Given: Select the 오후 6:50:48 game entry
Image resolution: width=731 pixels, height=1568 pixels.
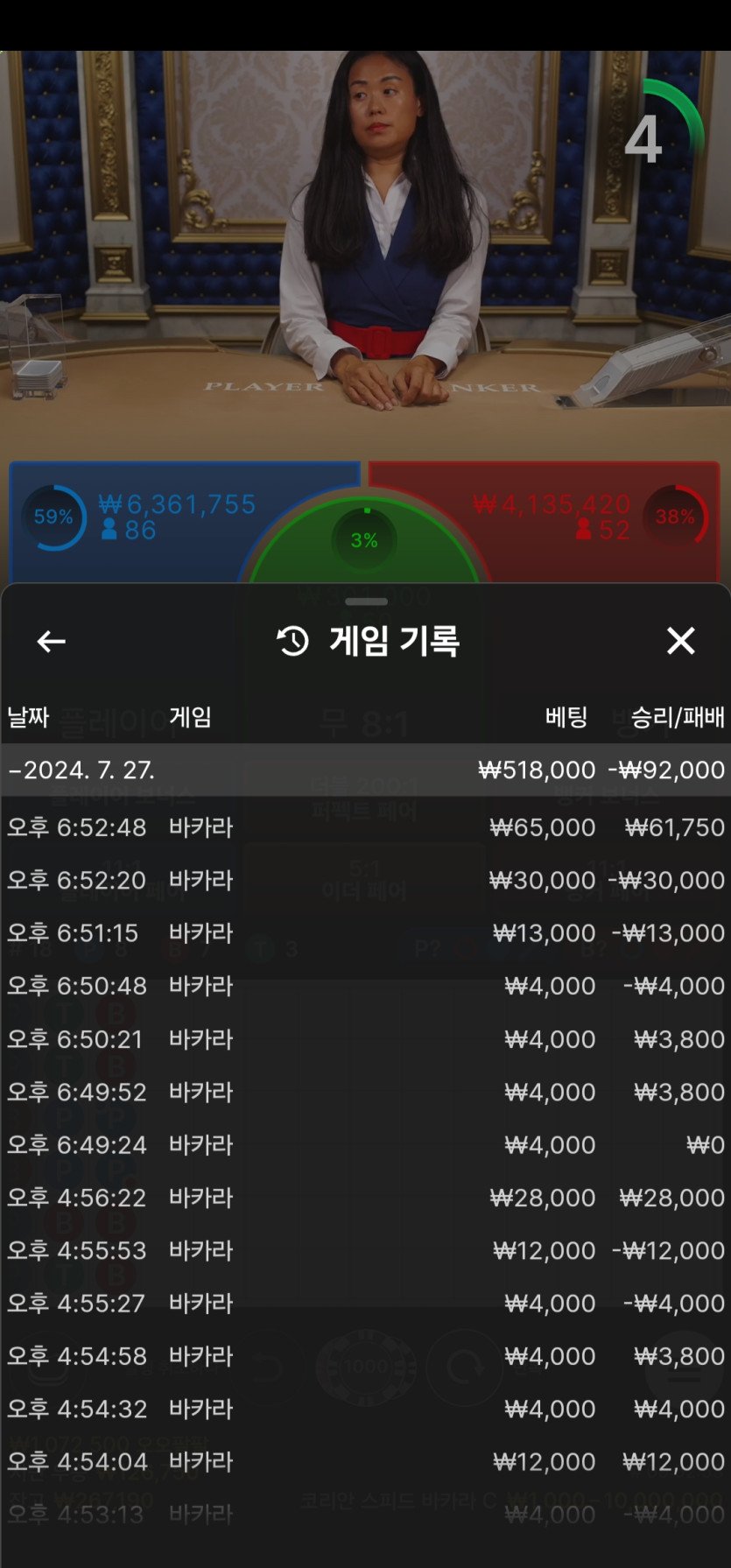Looking at the screenshot, I should (x=365, y=986).
